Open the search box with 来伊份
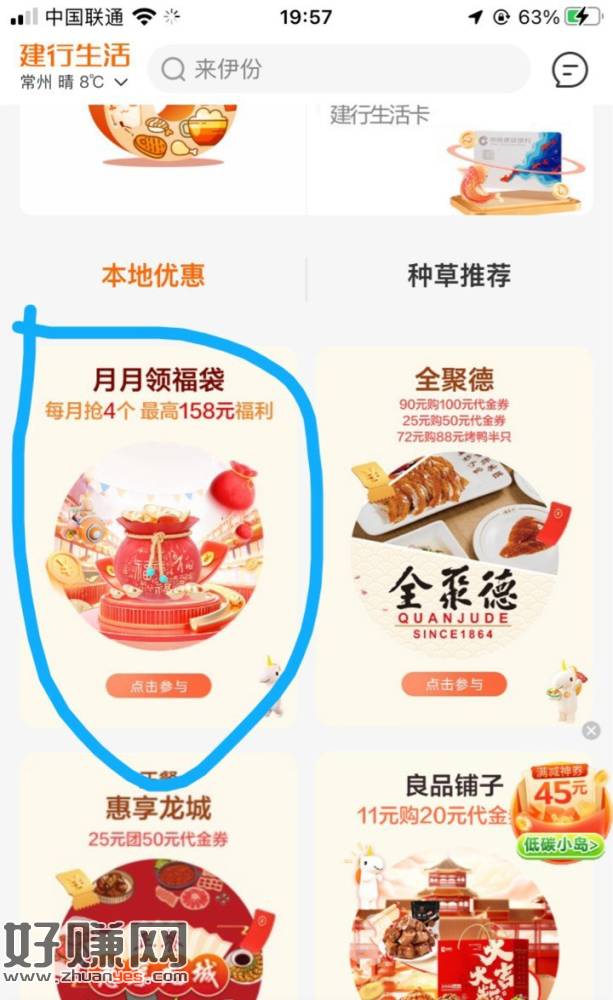The image size is (613, 1000). [338, 69]
